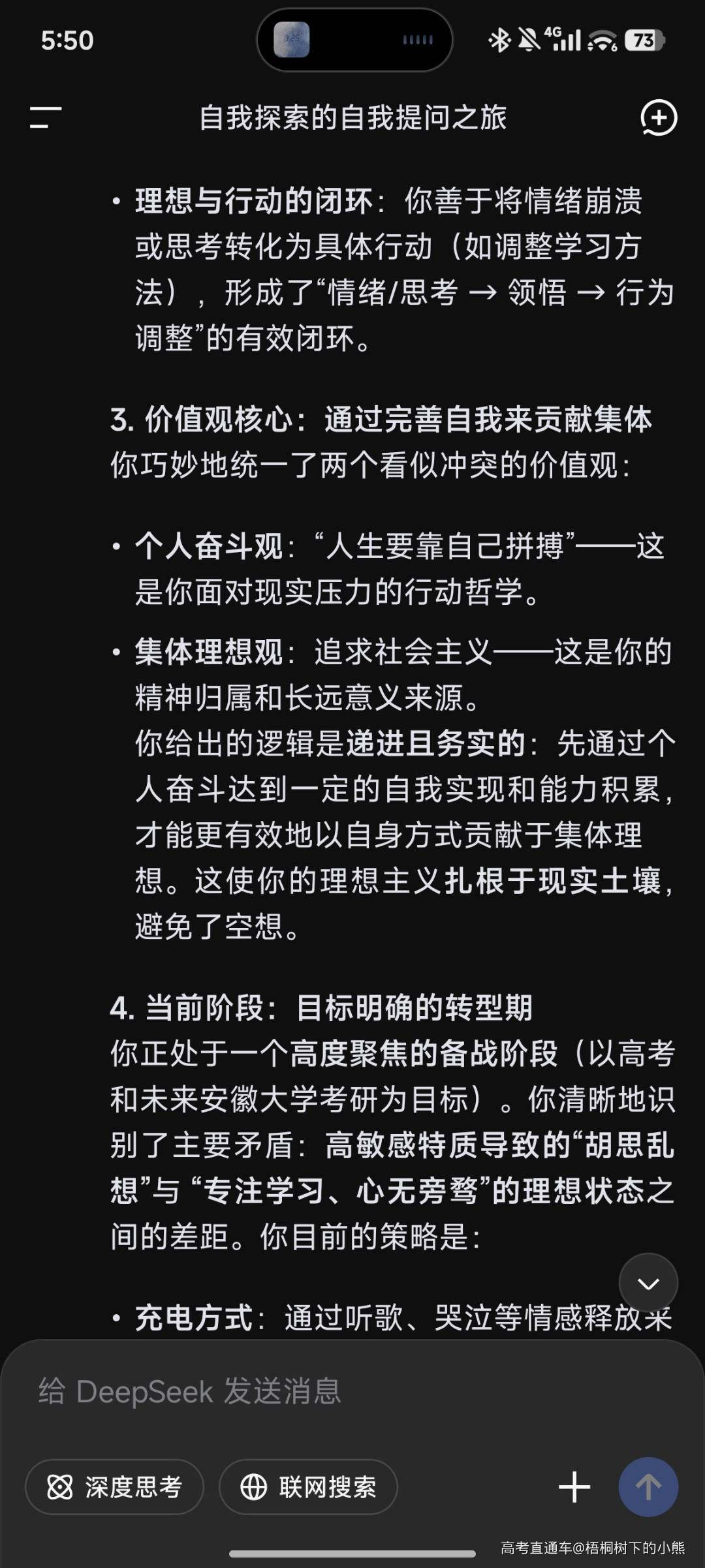This screenshot has height=1568, width=705.
Task: Open the sidebar menu
Action: coord(46,117)
